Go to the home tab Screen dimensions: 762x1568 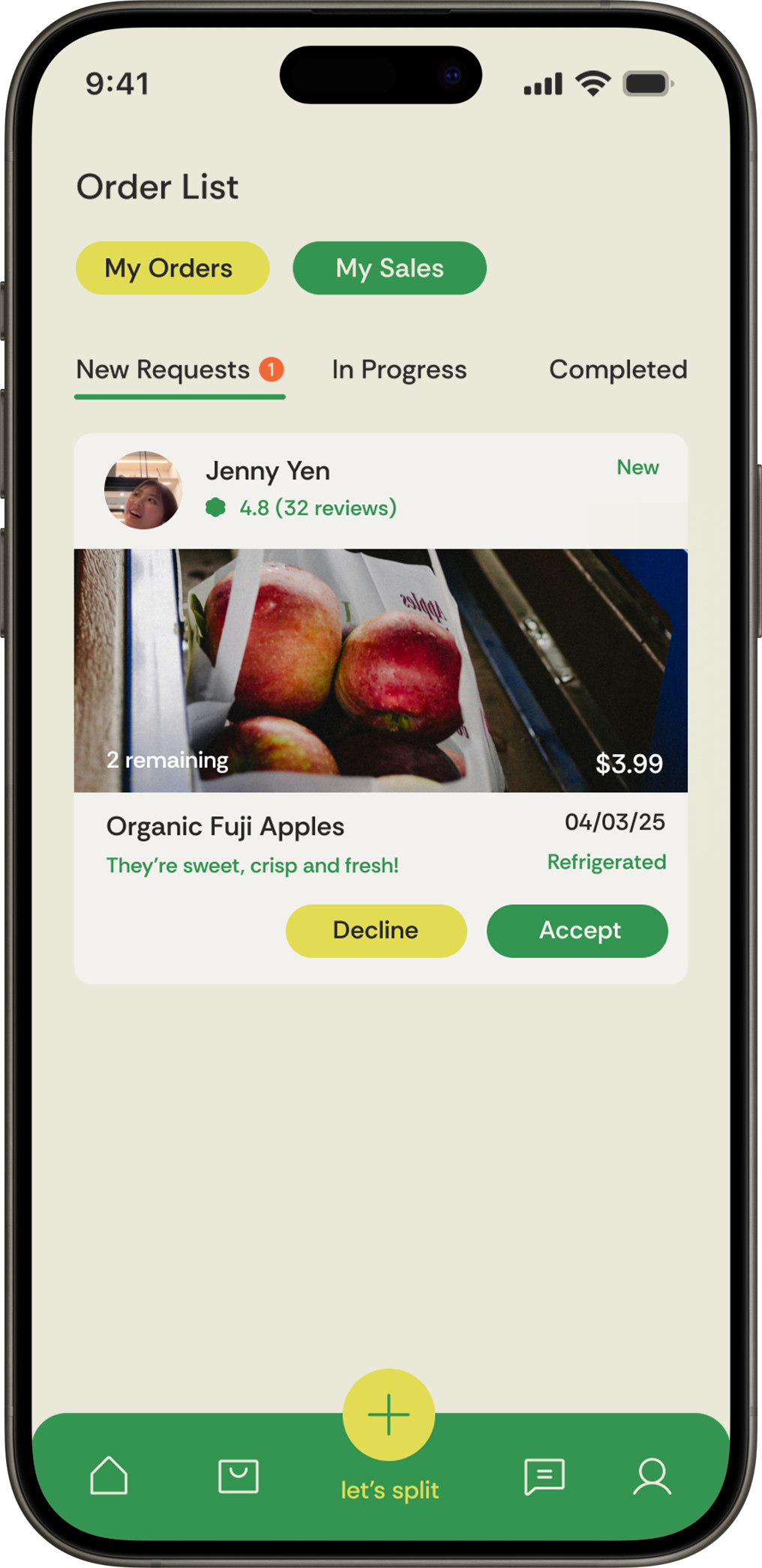click(x=109, y=1476)
